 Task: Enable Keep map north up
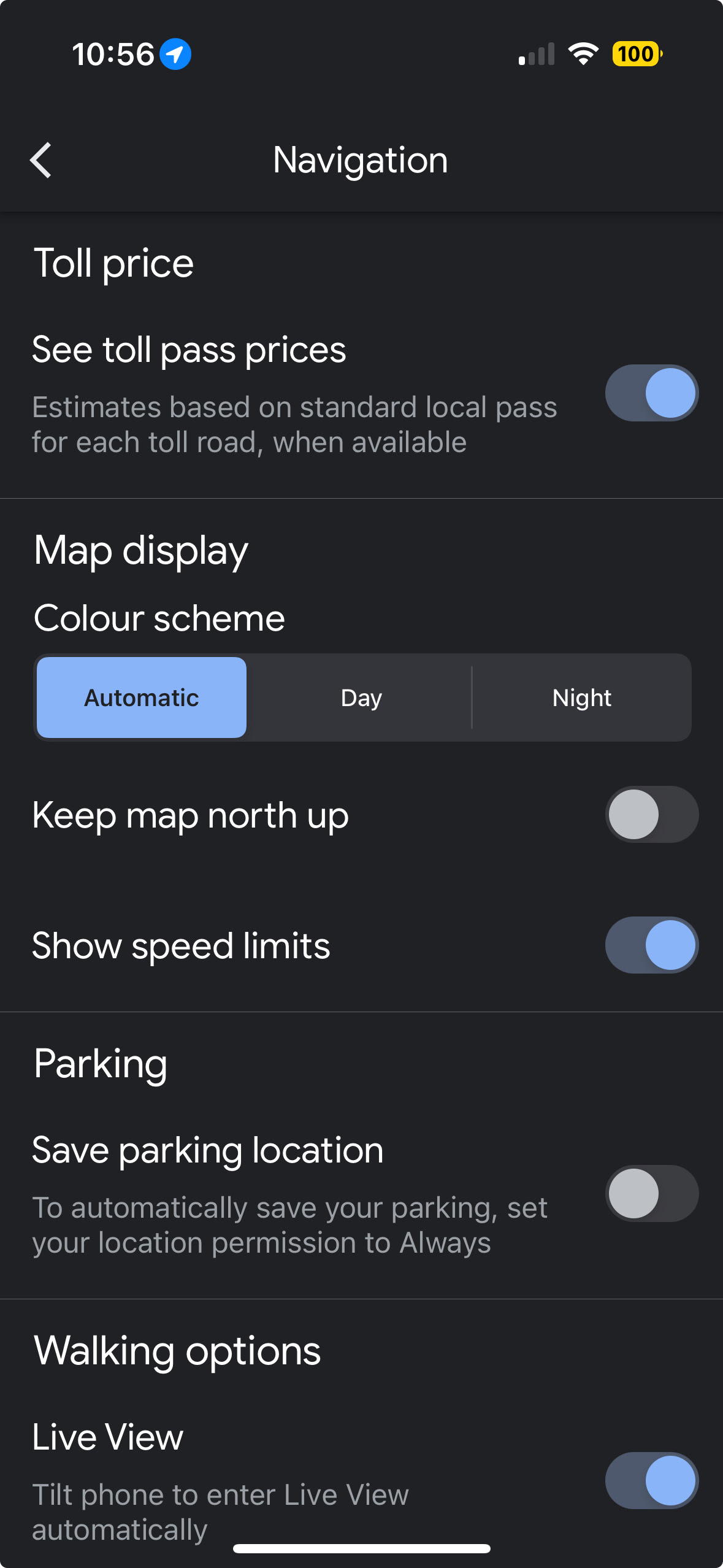(652, 815)
